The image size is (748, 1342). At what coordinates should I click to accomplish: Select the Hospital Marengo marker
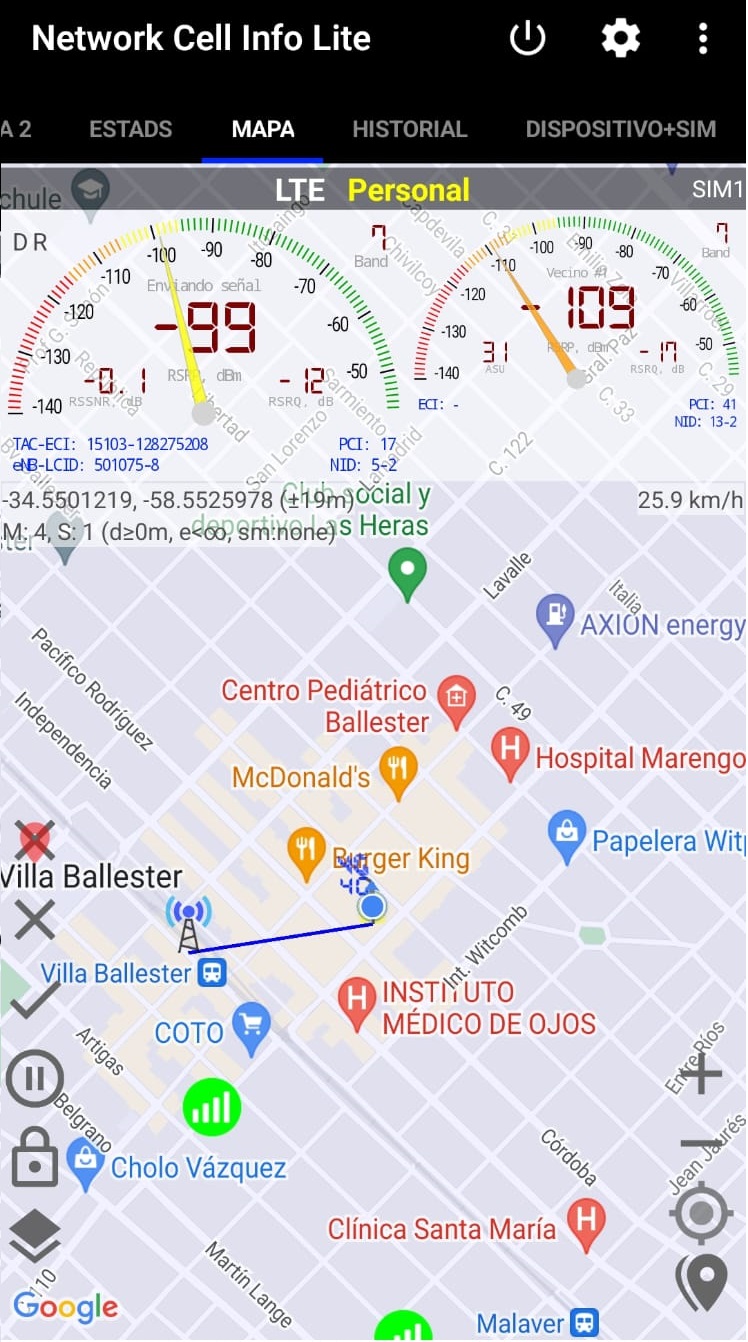point(511,752)
